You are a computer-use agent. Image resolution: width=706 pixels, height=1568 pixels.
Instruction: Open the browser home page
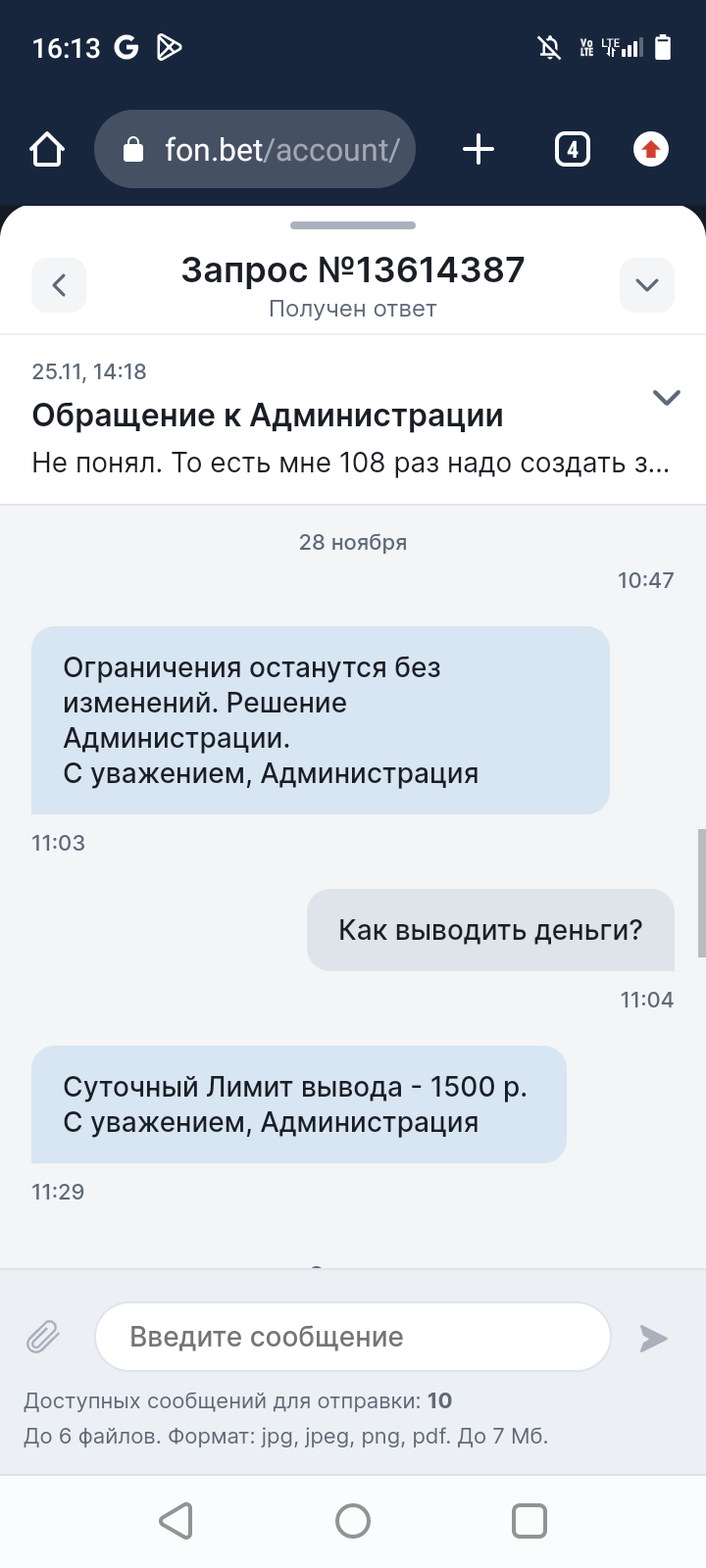[x=47, y=150]
